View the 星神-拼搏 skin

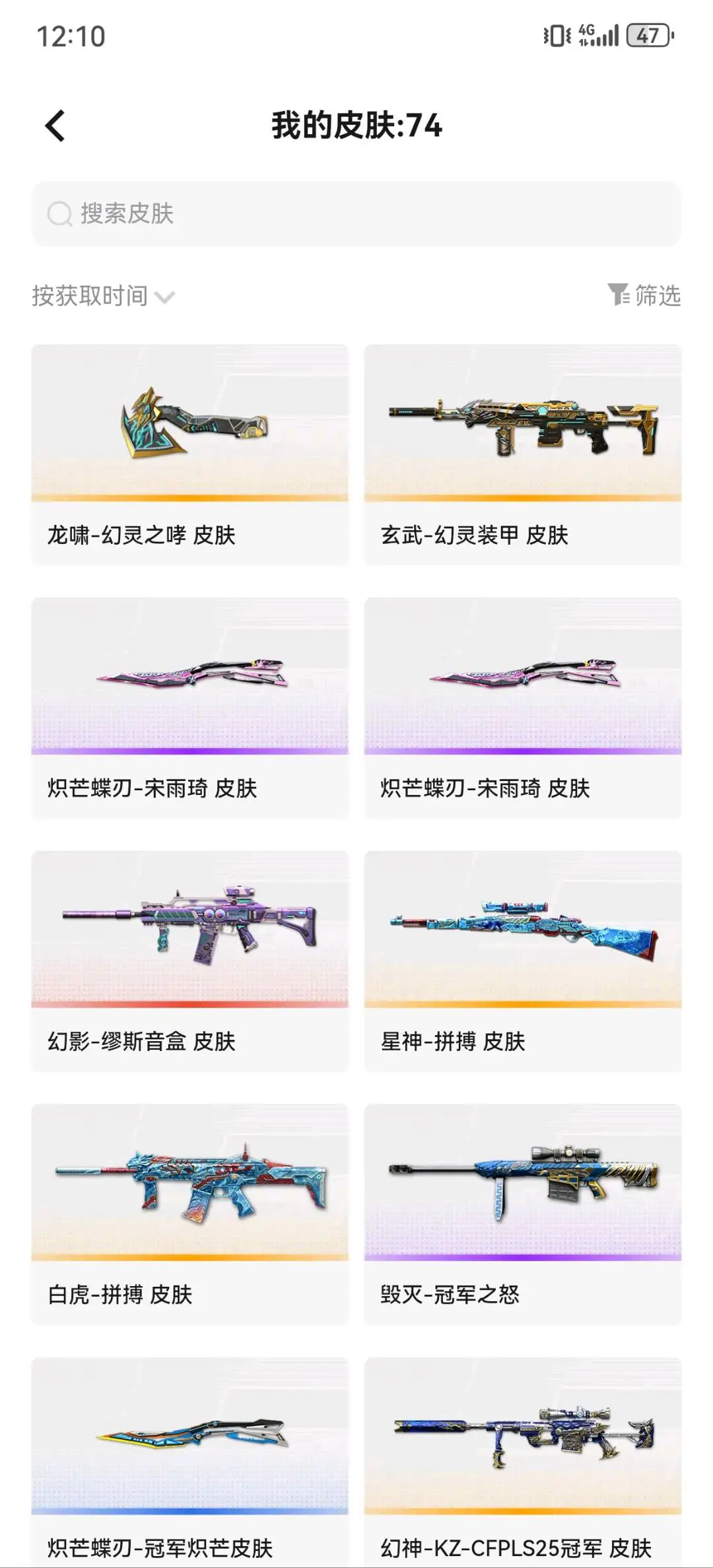click(523, 961)
